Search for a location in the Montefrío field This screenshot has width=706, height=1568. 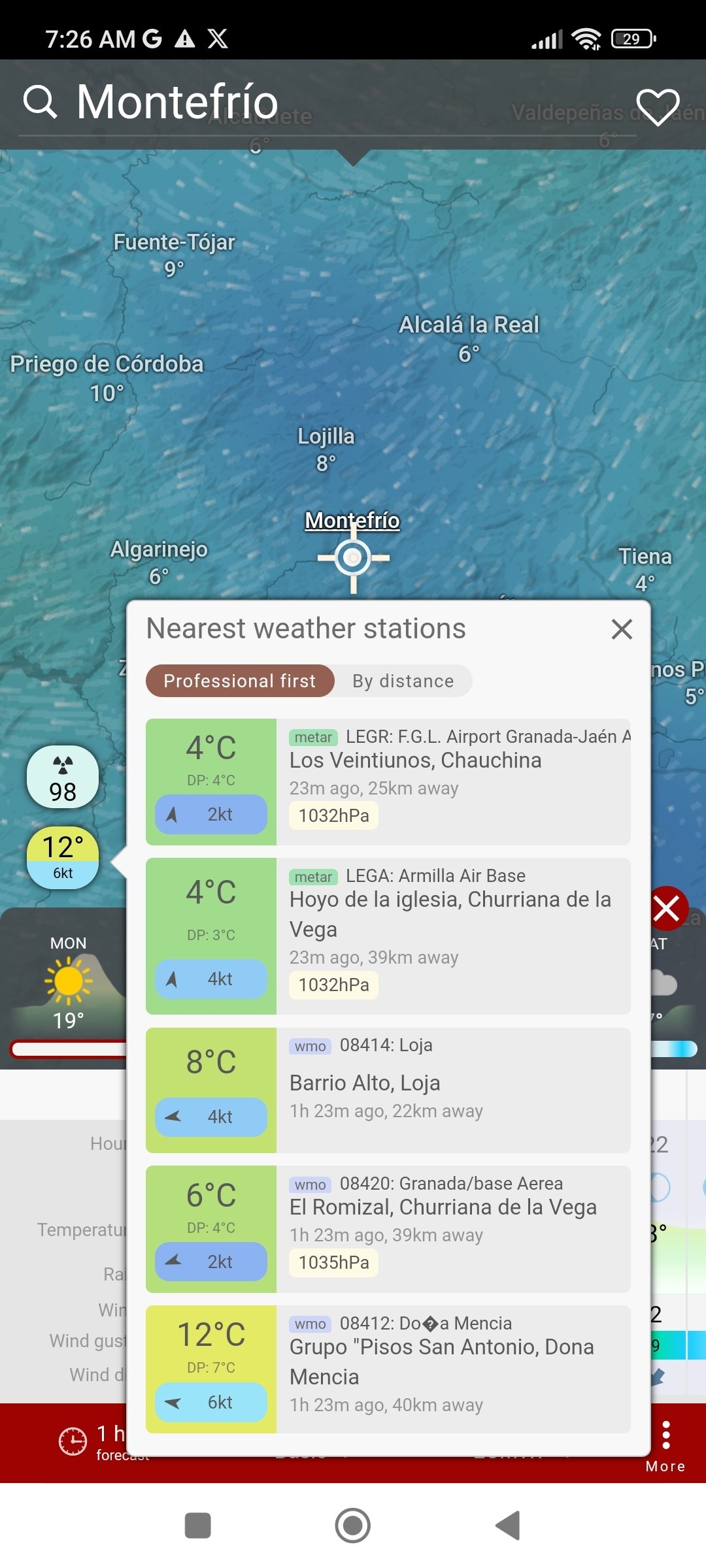178,102
